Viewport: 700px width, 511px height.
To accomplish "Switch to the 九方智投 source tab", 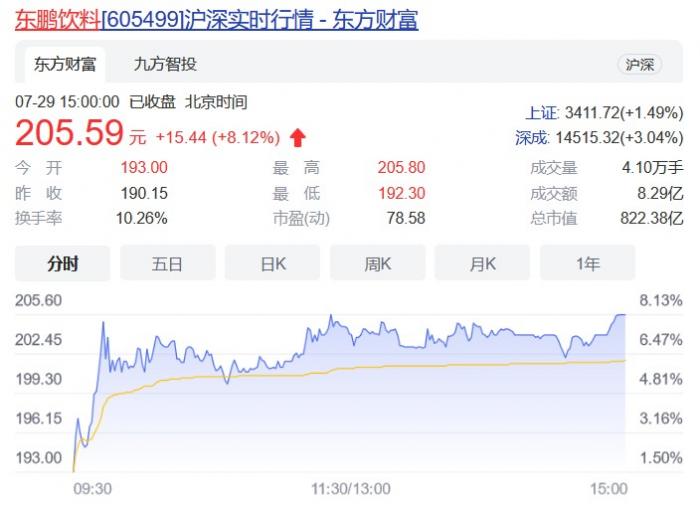I will pyautogui.click(x=165, y=64).
